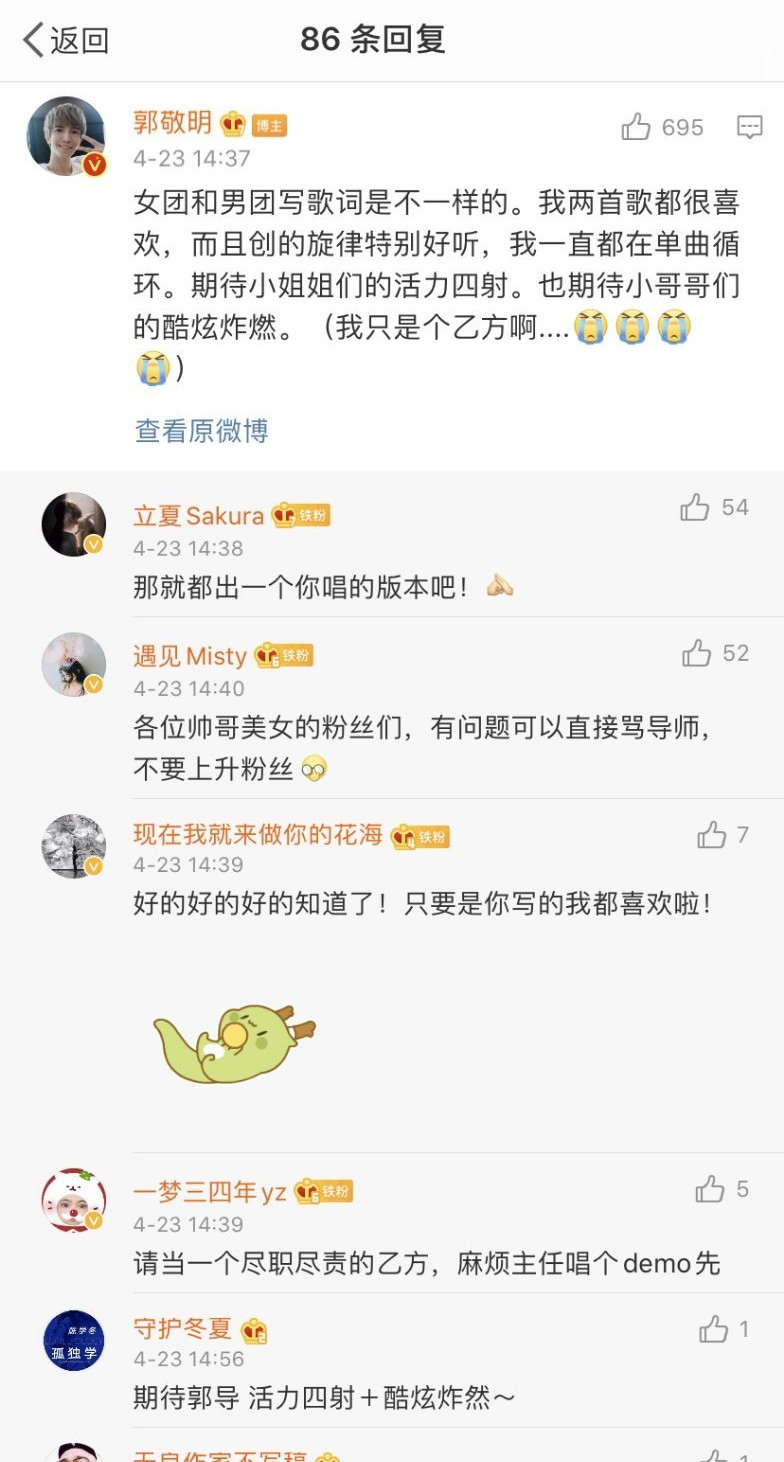Like 郭敬明's main comment

click(637, 127)
